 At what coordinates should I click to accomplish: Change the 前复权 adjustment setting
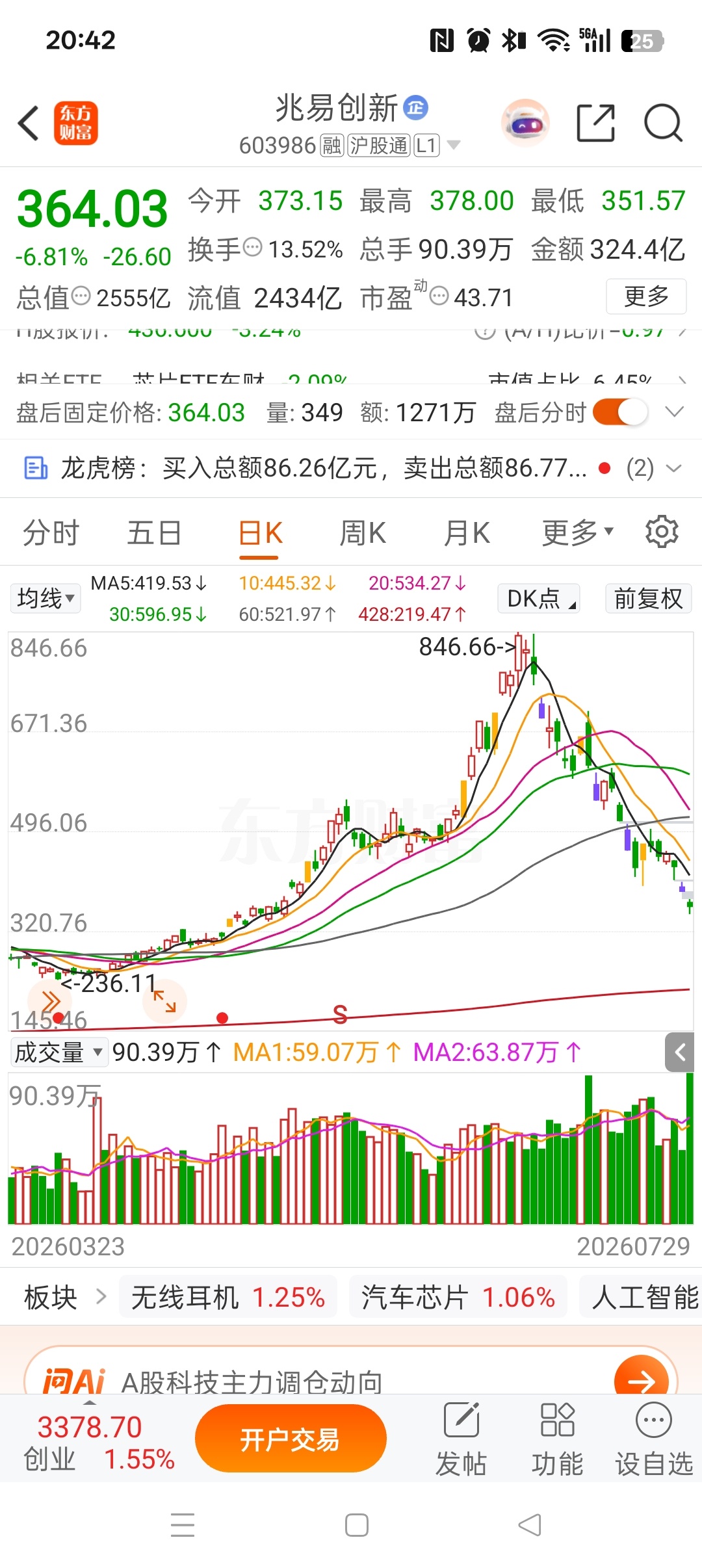[x=649, y=598]
